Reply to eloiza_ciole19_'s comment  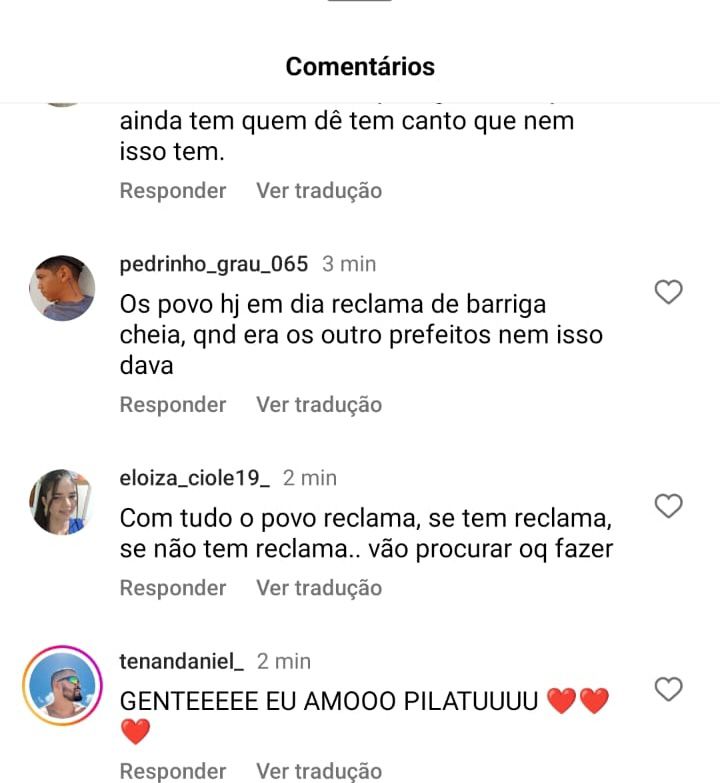tap(173, 588)
